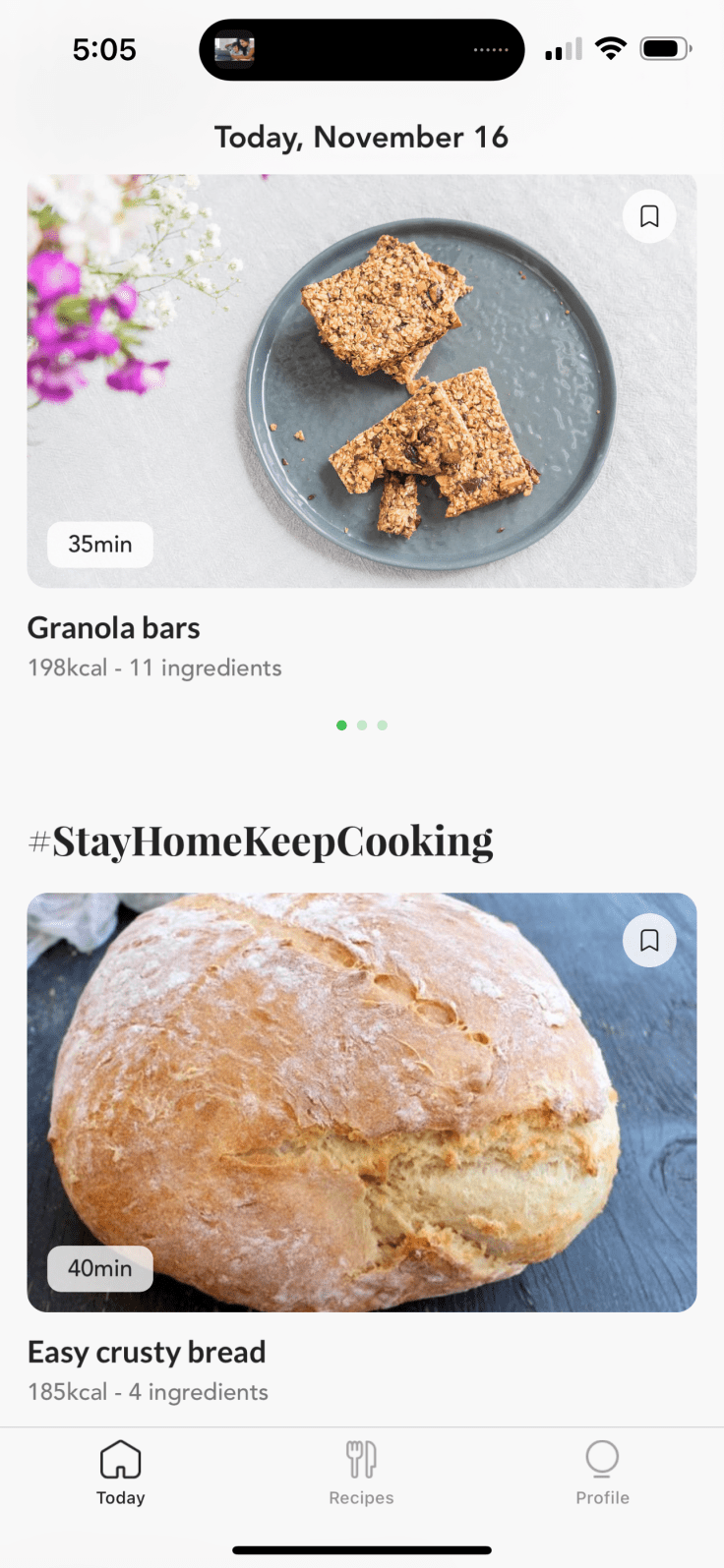
Task: Bookmark the Granola bars recipe
Action: pyautogui.click(x=649, y=216)
